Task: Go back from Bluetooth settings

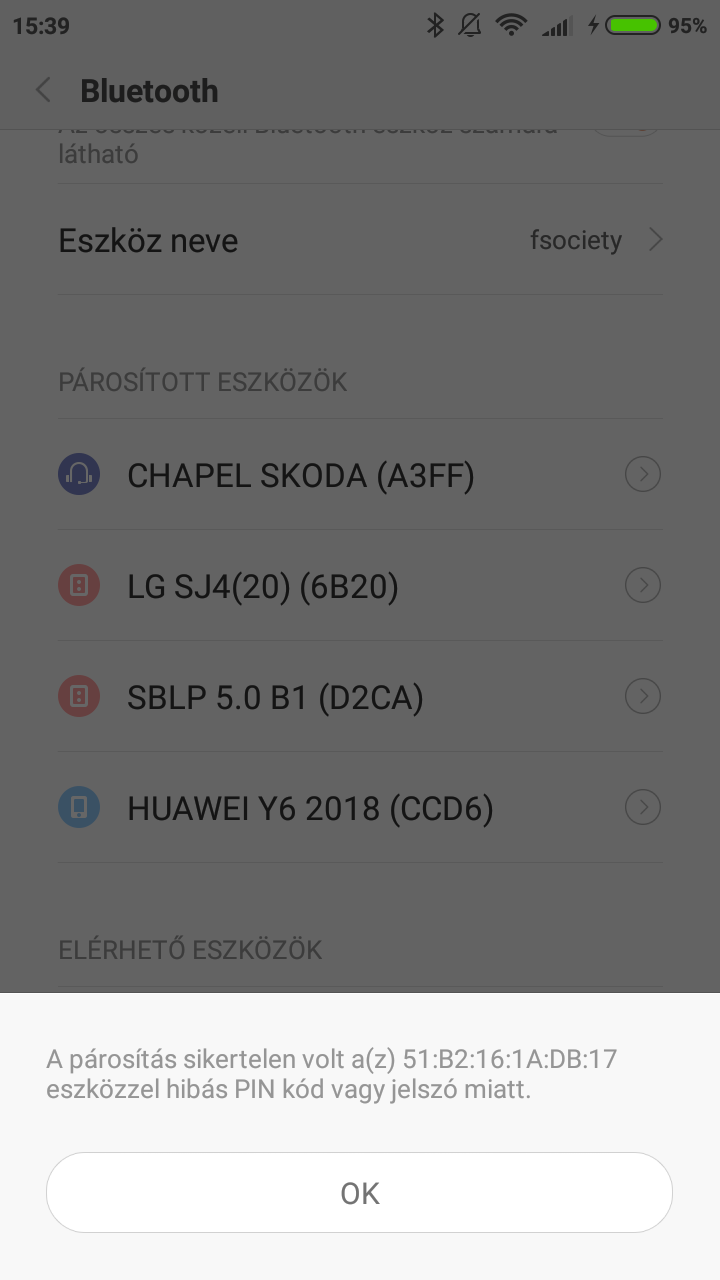Action: pos(43,91)
